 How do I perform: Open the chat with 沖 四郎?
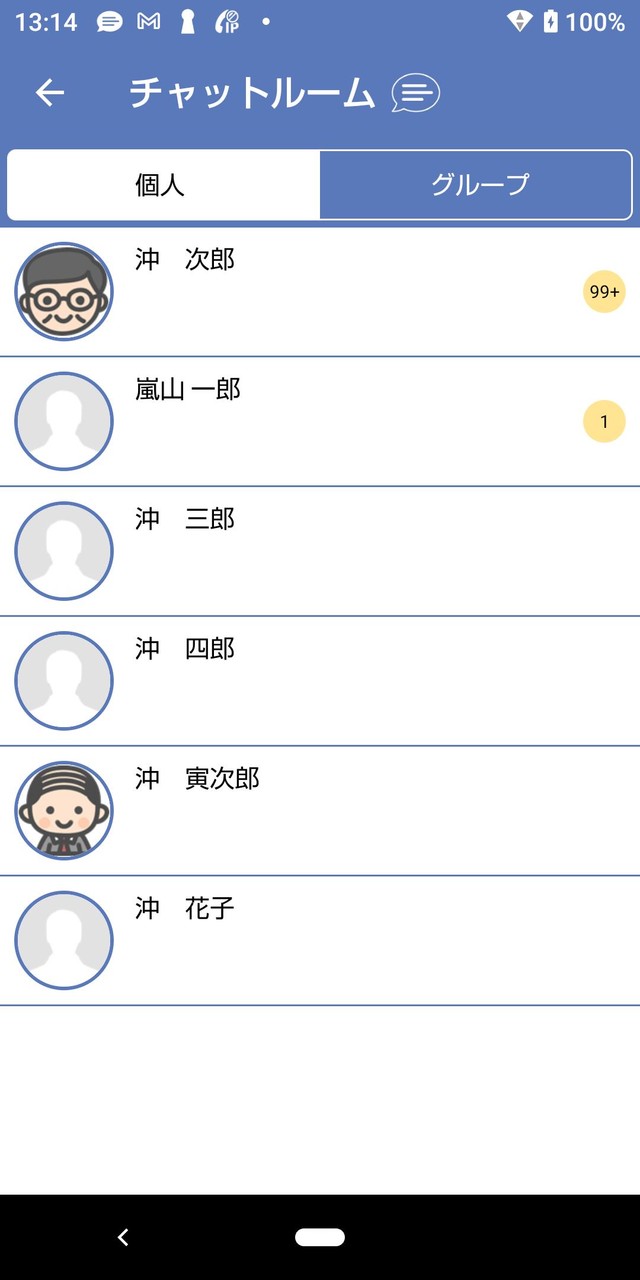click(320, 682)
